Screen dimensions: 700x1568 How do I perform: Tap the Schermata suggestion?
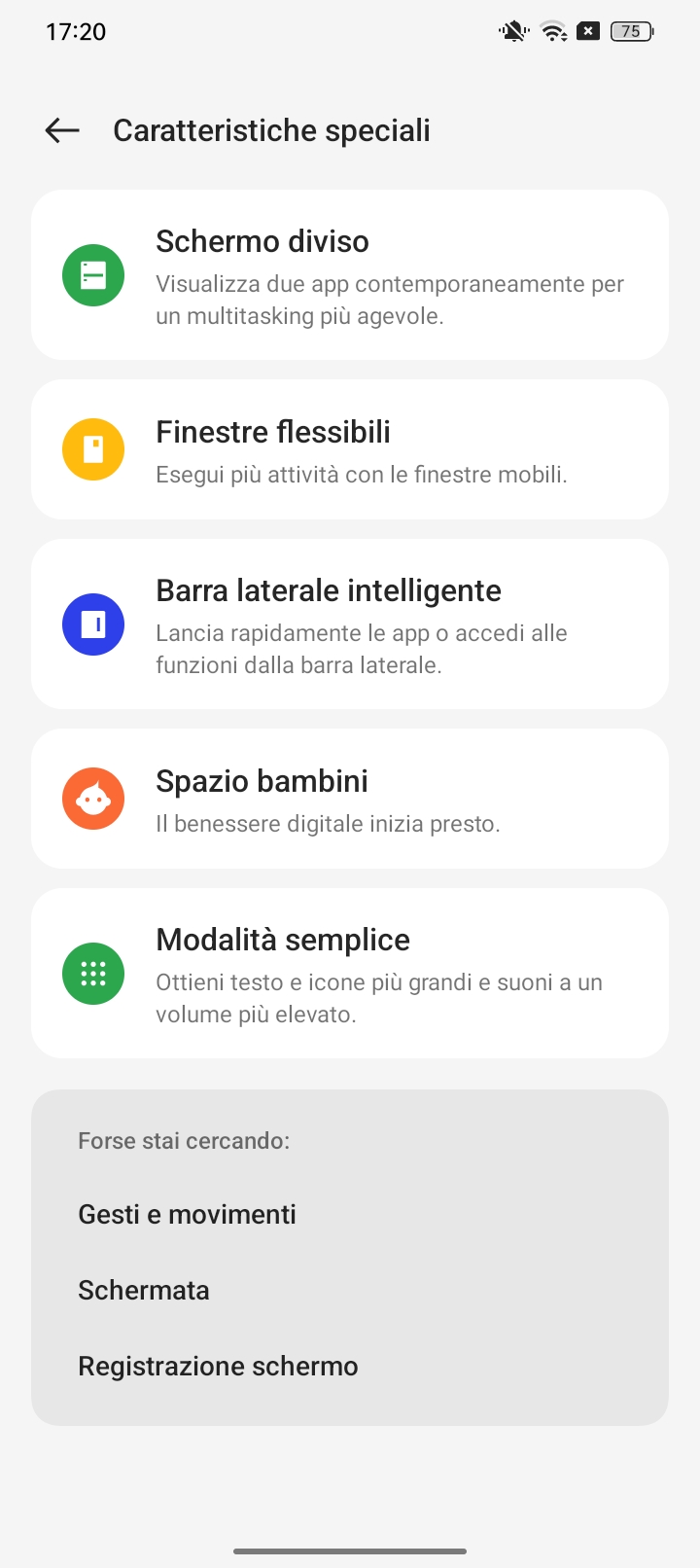[144, 1290]
